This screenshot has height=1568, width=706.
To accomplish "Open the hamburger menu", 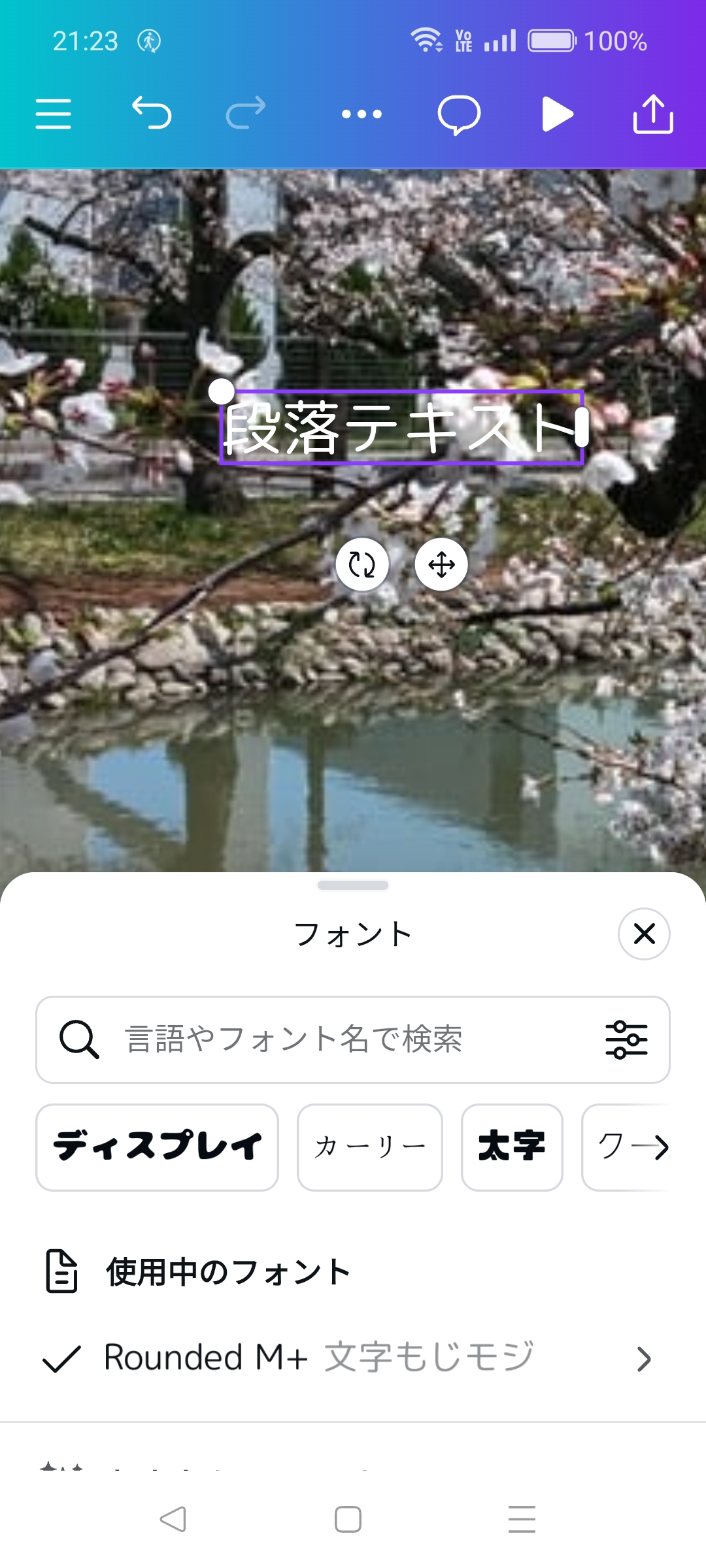I will 53,114.
